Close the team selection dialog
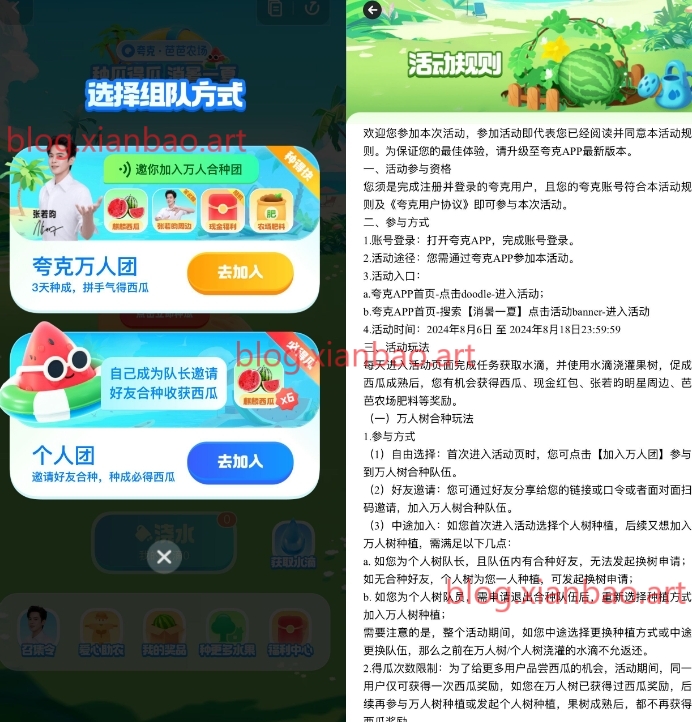 point(165,557)
